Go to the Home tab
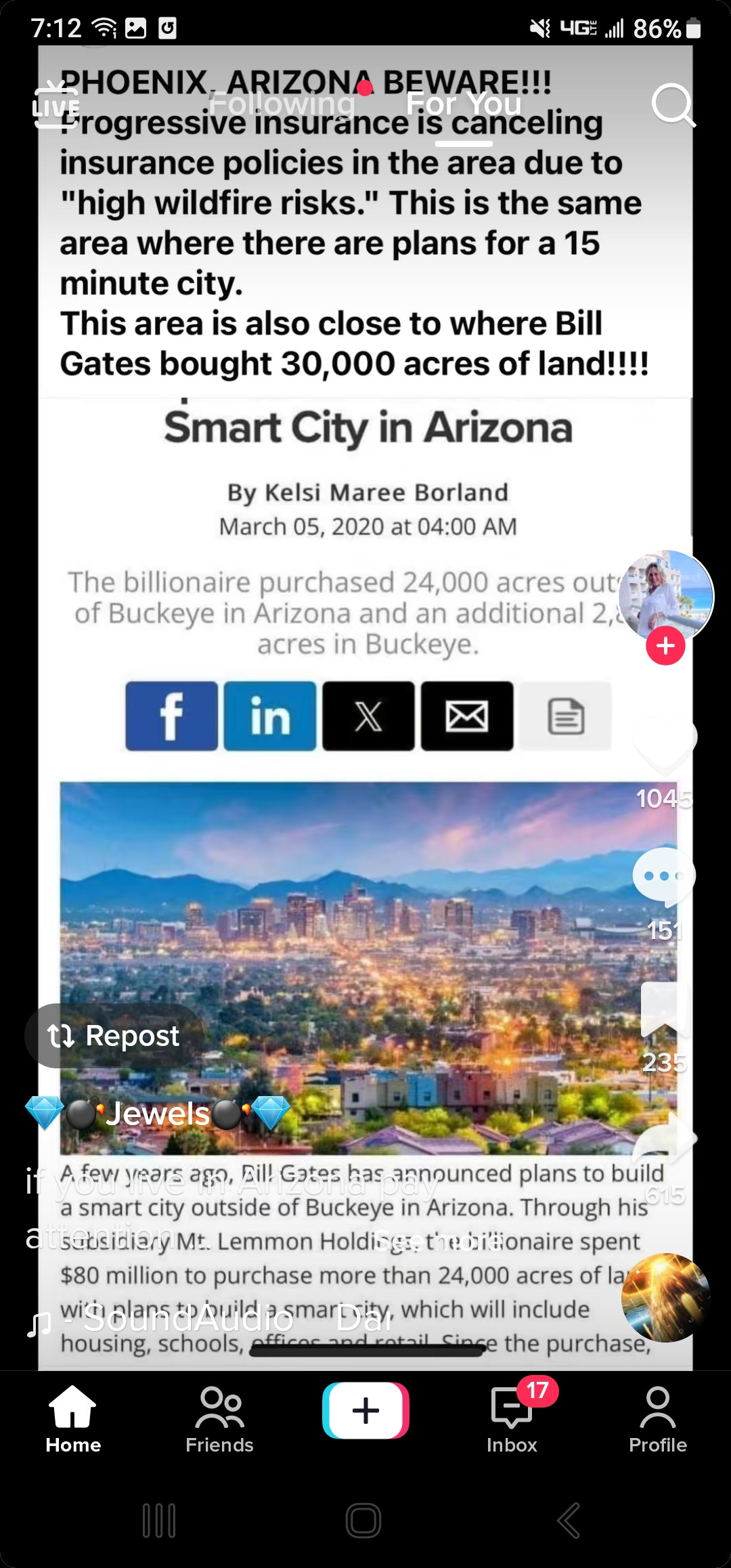 73,1420
